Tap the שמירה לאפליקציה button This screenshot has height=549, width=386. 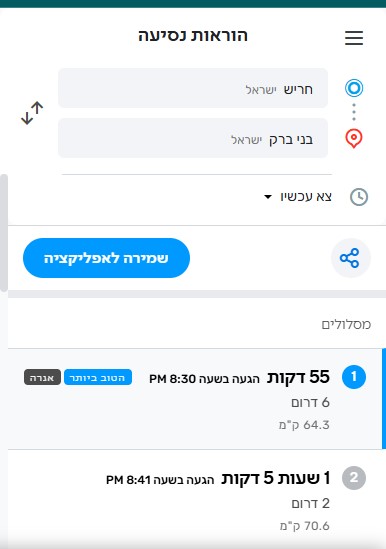point(106,258)
